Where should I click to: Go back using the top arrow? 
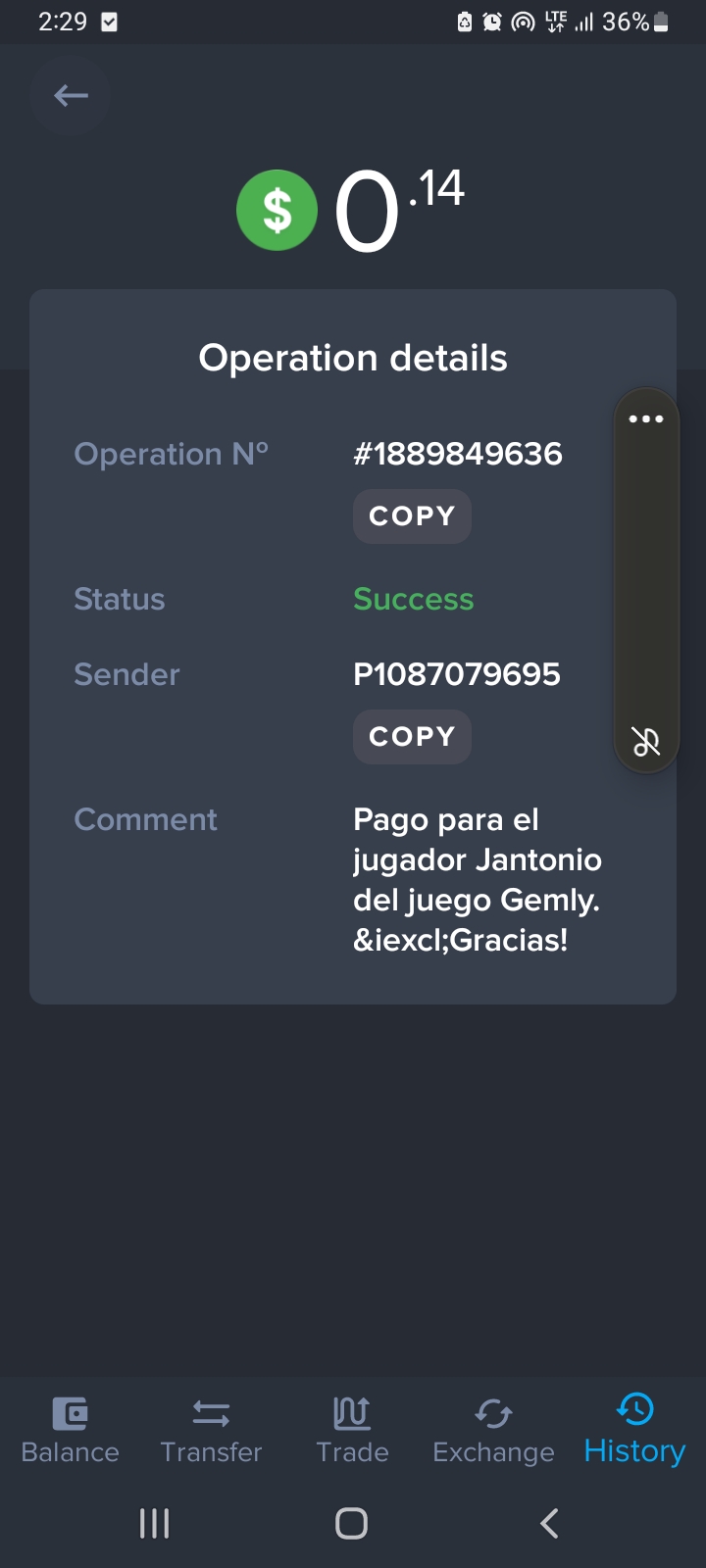(70, 95)
